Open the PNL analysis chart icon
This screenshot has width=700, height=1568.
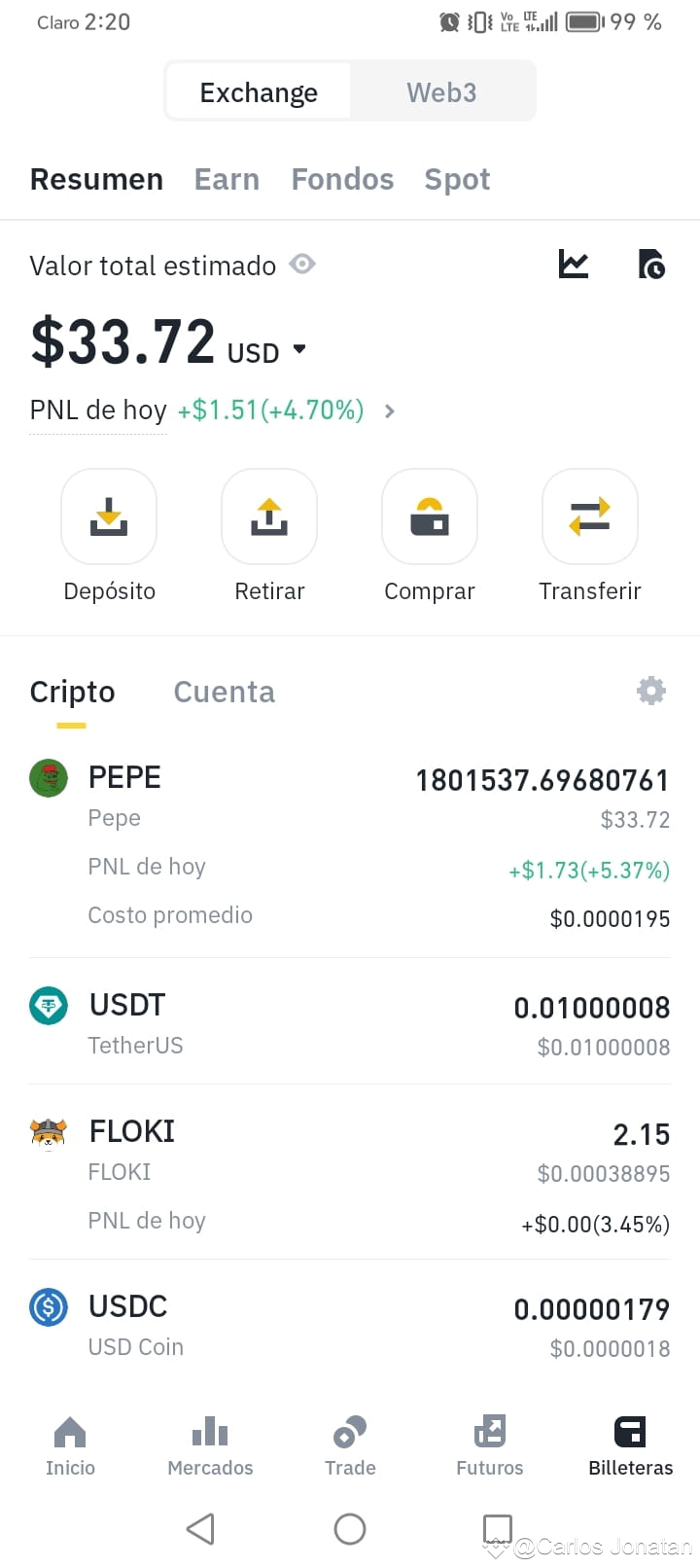573,264
